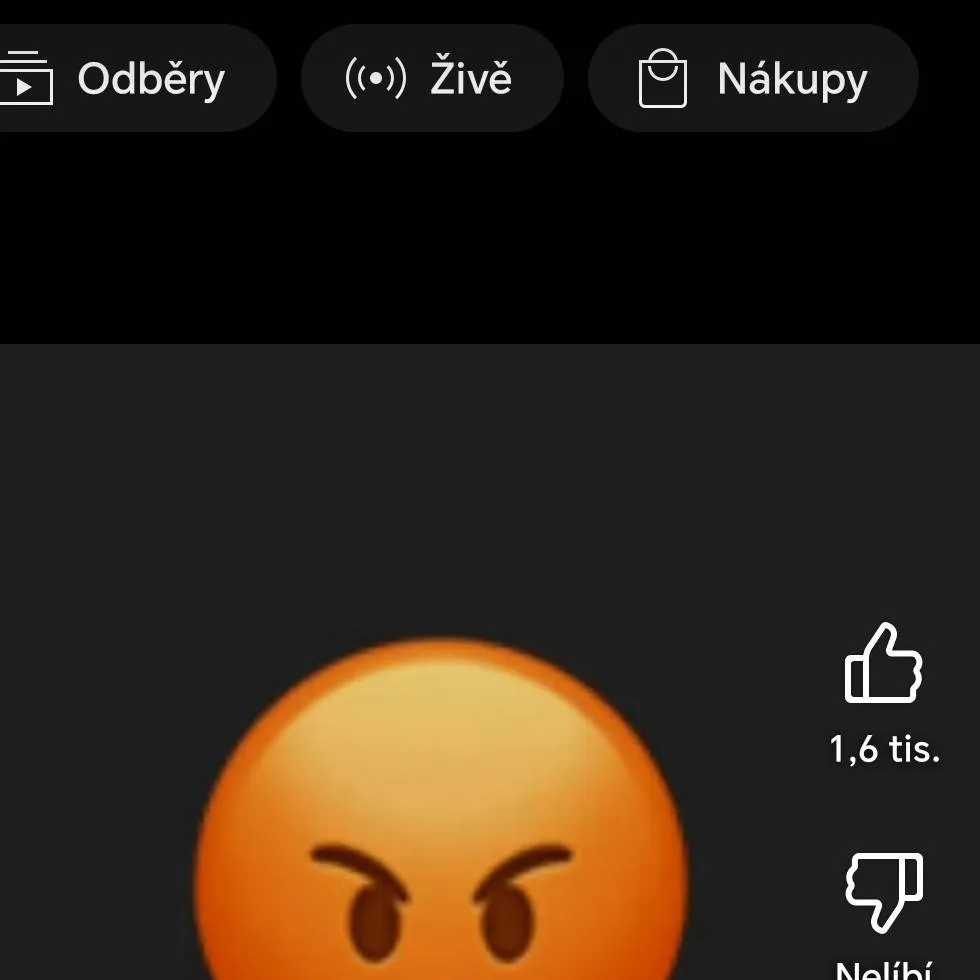The height and width of the screenshot is (980, 980).
Task: Switch to the Živě live chip
Action: pos(432,79)
